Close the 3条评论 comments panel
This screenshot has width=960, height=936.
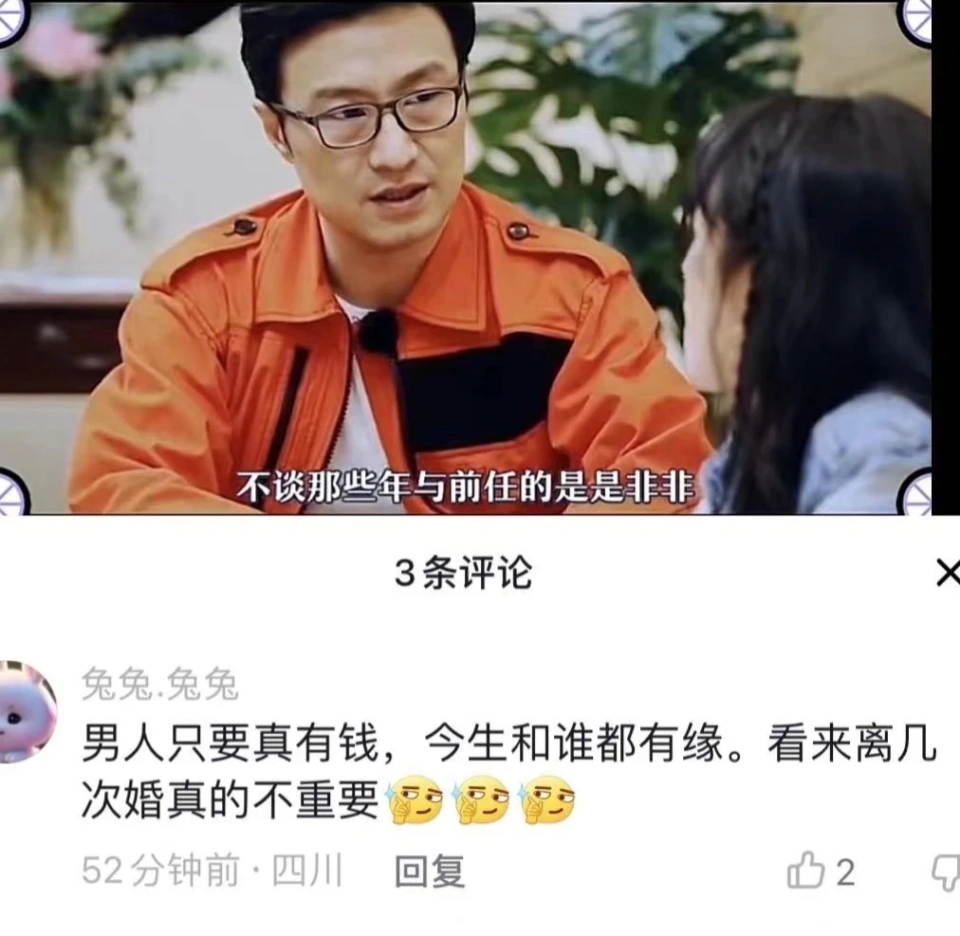tap(946, 573)
